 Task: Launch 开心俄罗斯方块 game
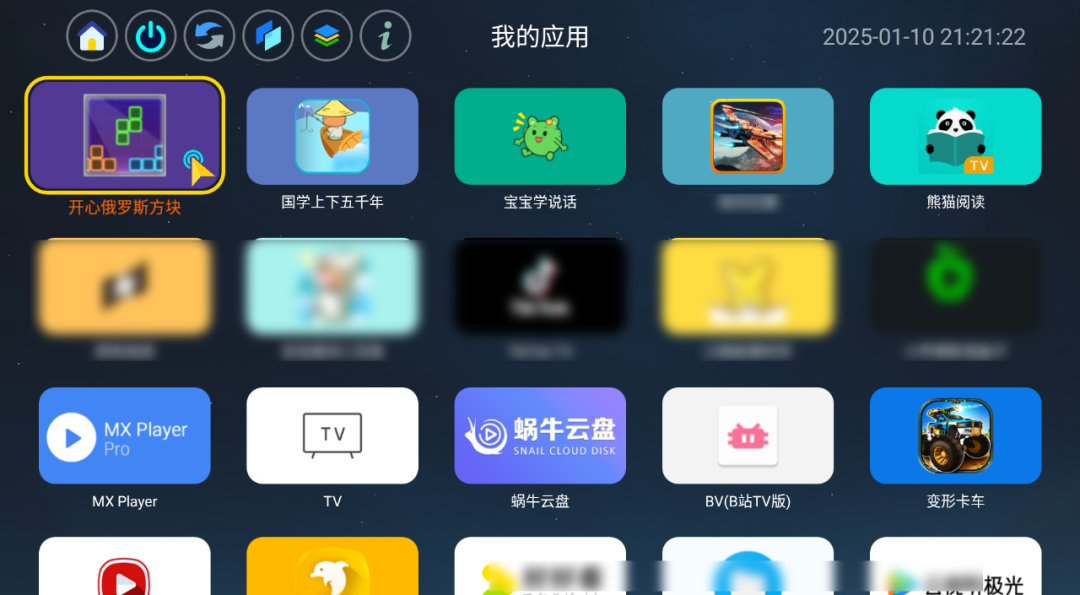[125, 136]
